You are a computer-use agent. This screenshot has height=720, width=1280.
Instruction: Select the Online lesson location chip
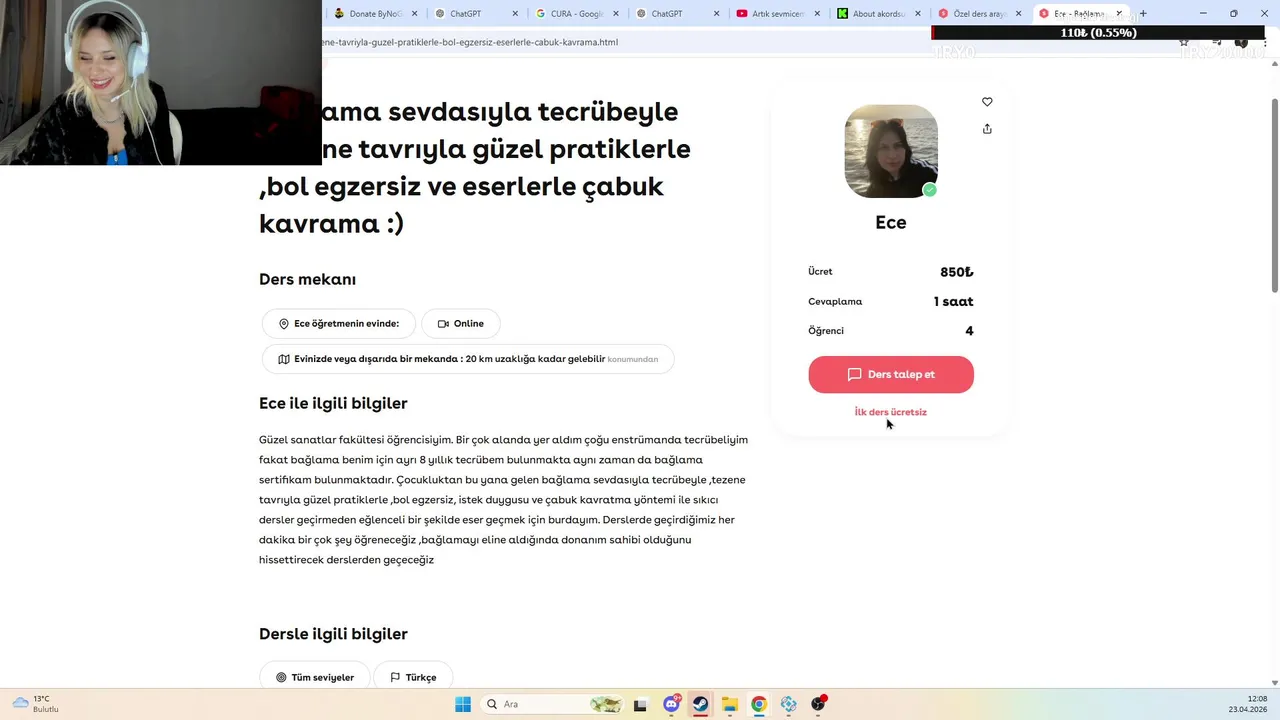460,324
